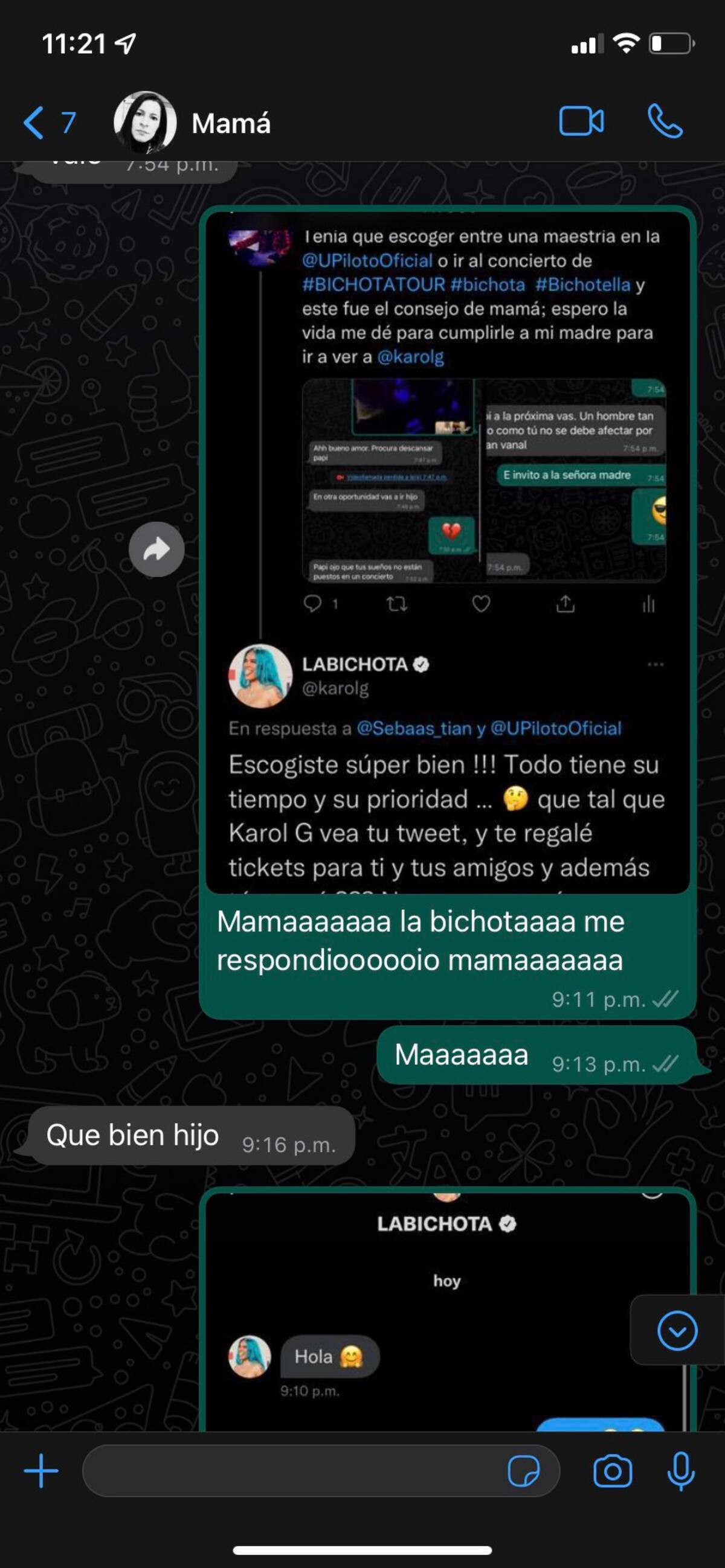Open the attachment plus menu

[41, 1471]
